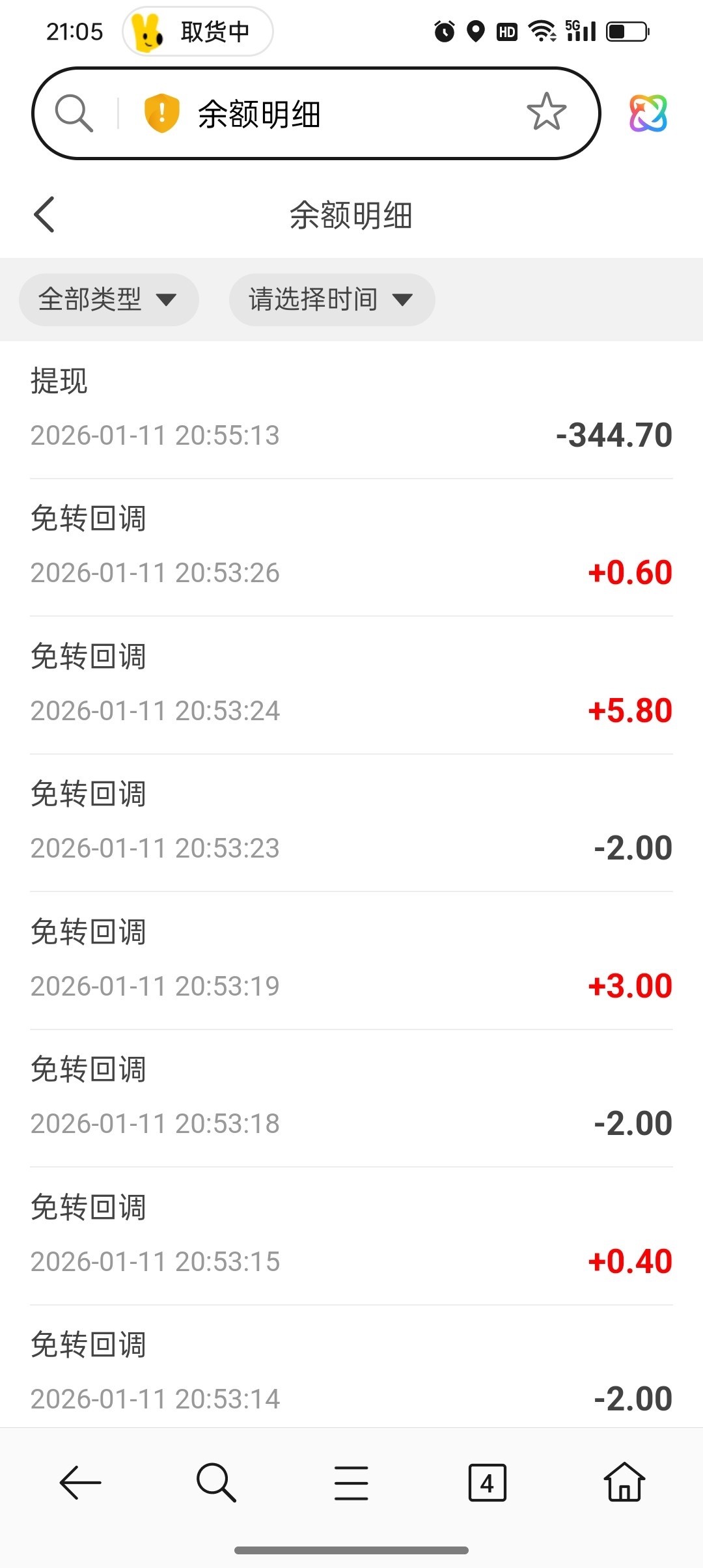Viewport: 703px width, 1568px height.
Task: Open search from the bottom toolbar
Action: 216,1483
